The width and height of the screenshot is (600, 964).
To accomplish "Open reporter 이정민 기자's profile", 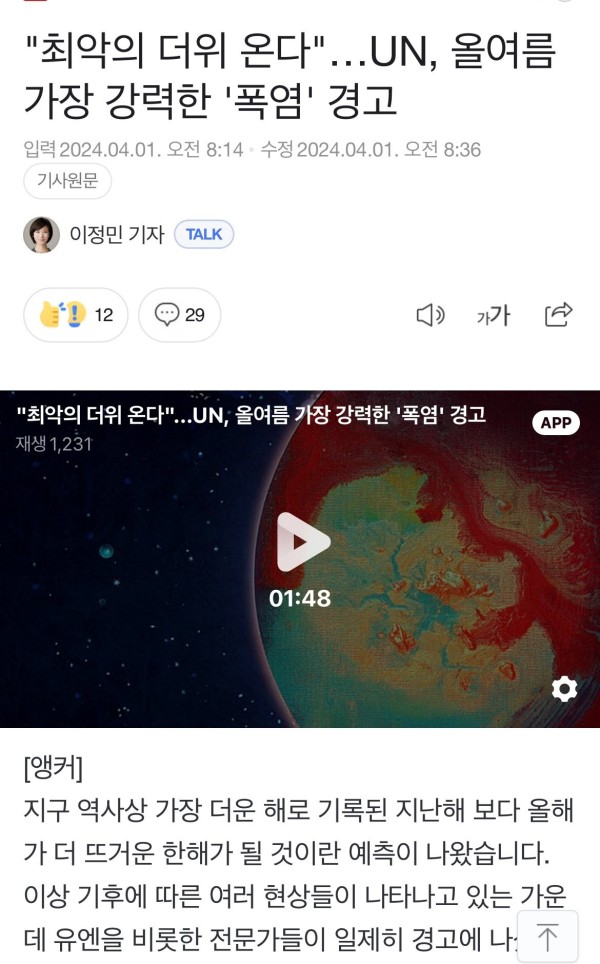I will pyautogui.click(x=116, y=235).
